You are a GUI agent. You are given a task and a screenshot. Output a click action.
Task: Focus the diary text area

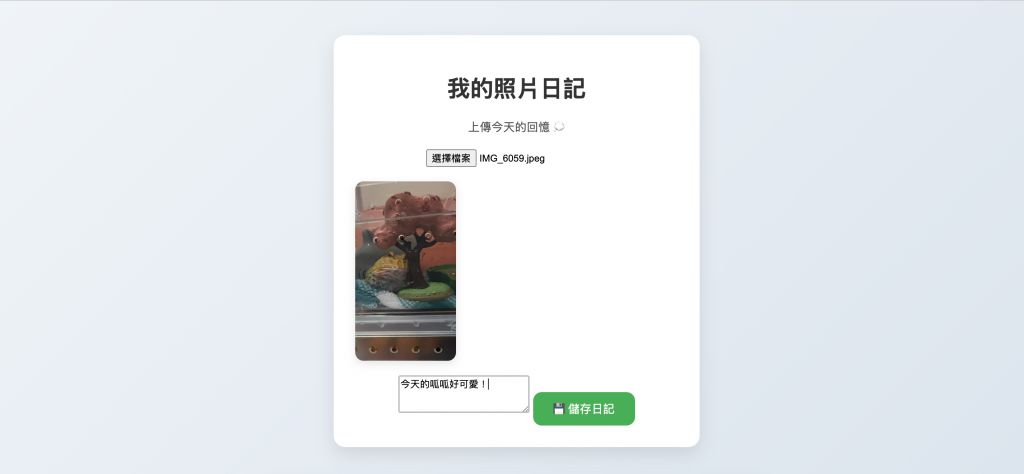463,394
